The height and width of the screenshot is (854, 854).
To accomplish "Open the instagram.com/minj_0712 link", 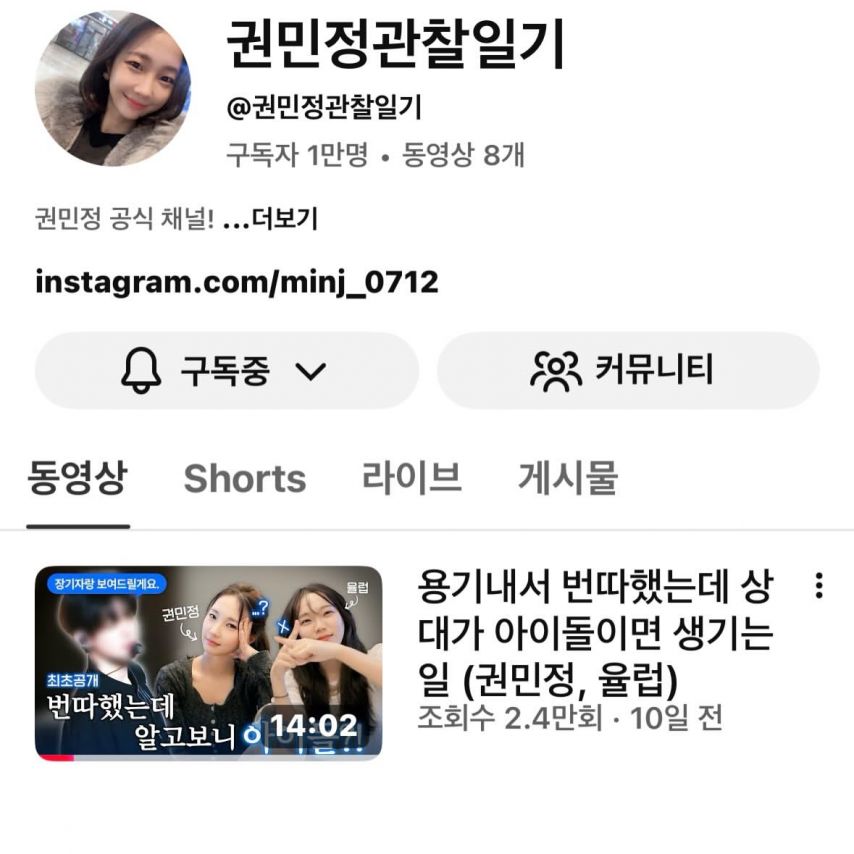I will click(x=237, y=282).
